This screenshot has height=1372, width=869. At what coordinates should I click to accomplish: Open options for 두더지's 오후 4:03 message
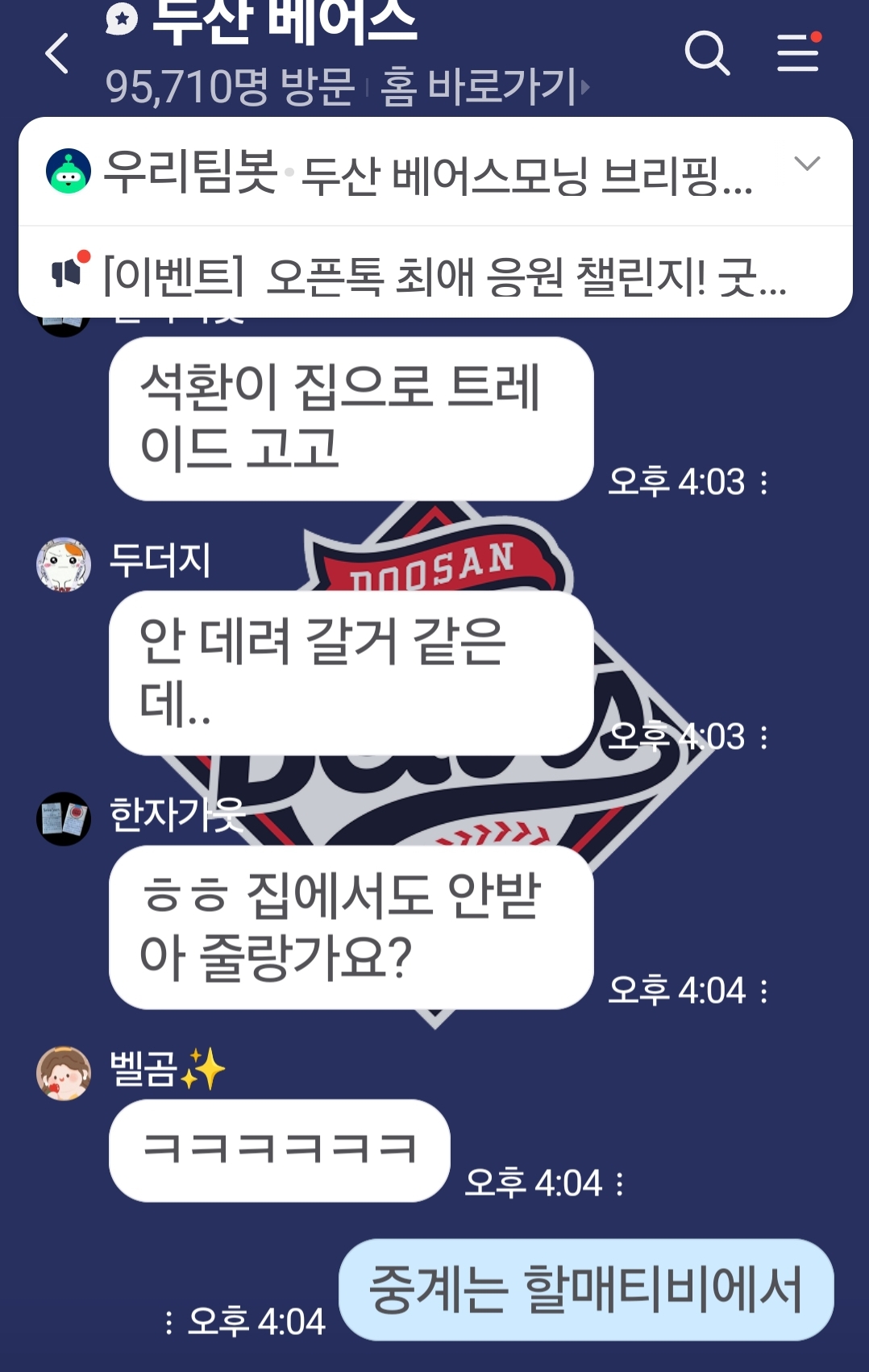[764, 738]
